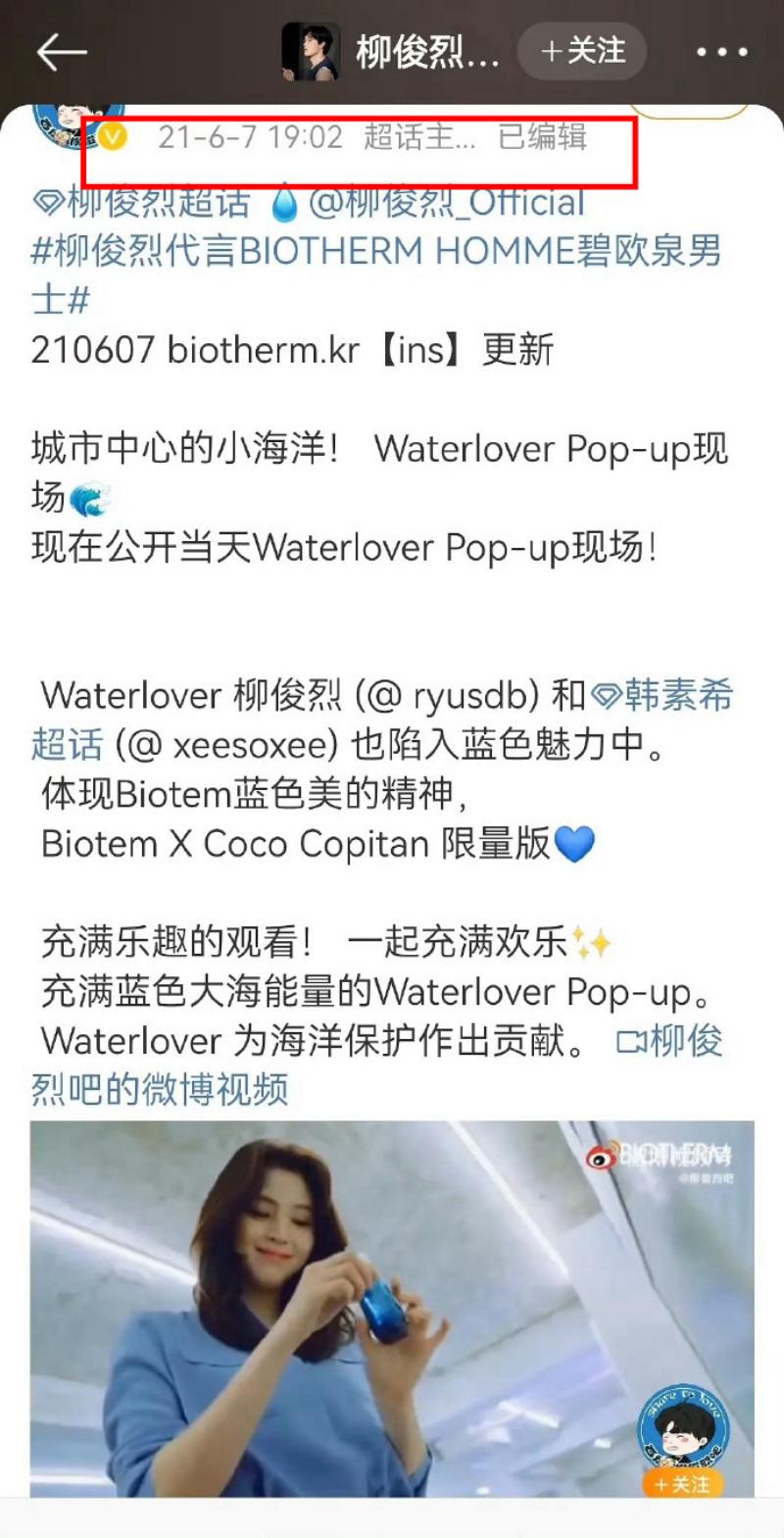Open 柳俊烈 profile from the header avatar
The image size is (784, 1538).
point(311,52)
